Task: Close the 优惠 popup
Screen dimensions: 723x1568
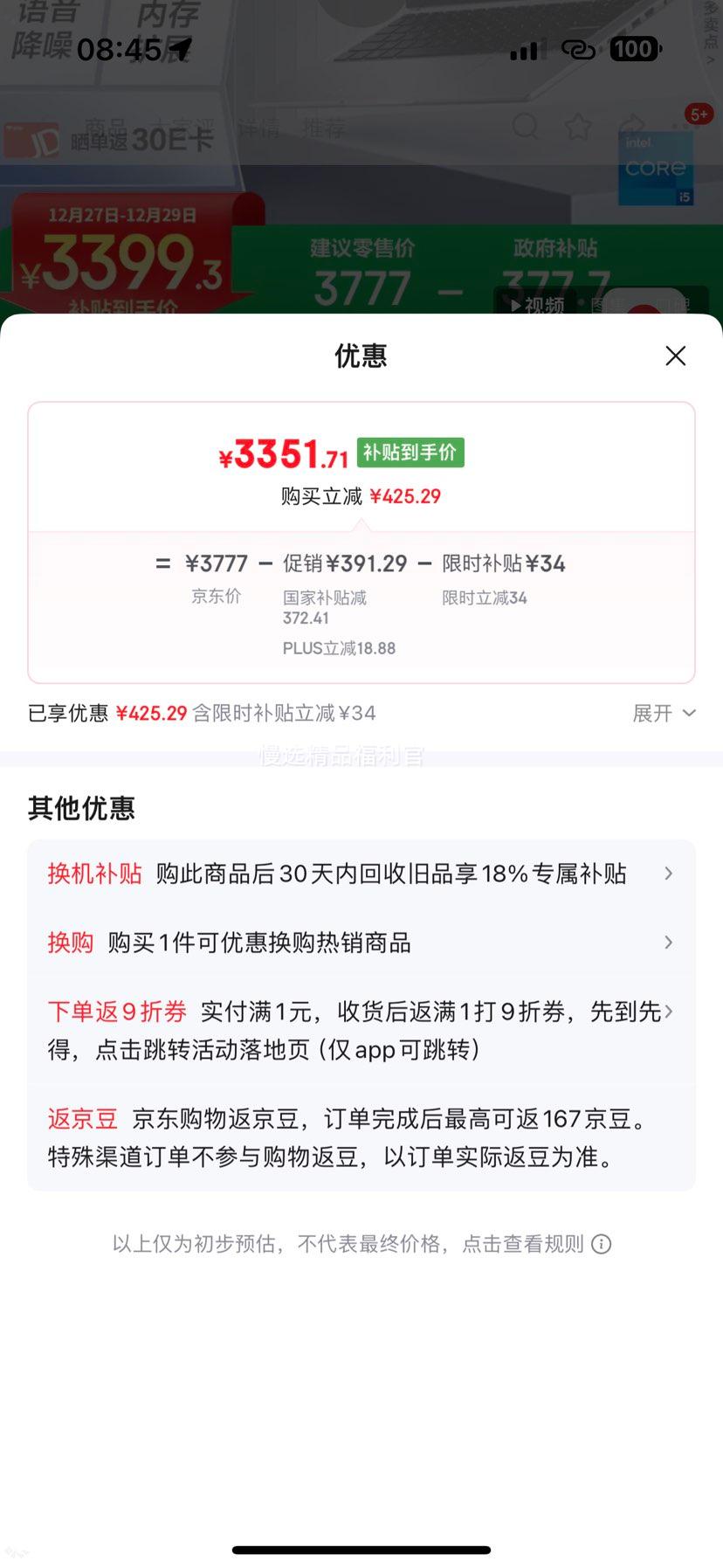Action: [x=675, y=356]
